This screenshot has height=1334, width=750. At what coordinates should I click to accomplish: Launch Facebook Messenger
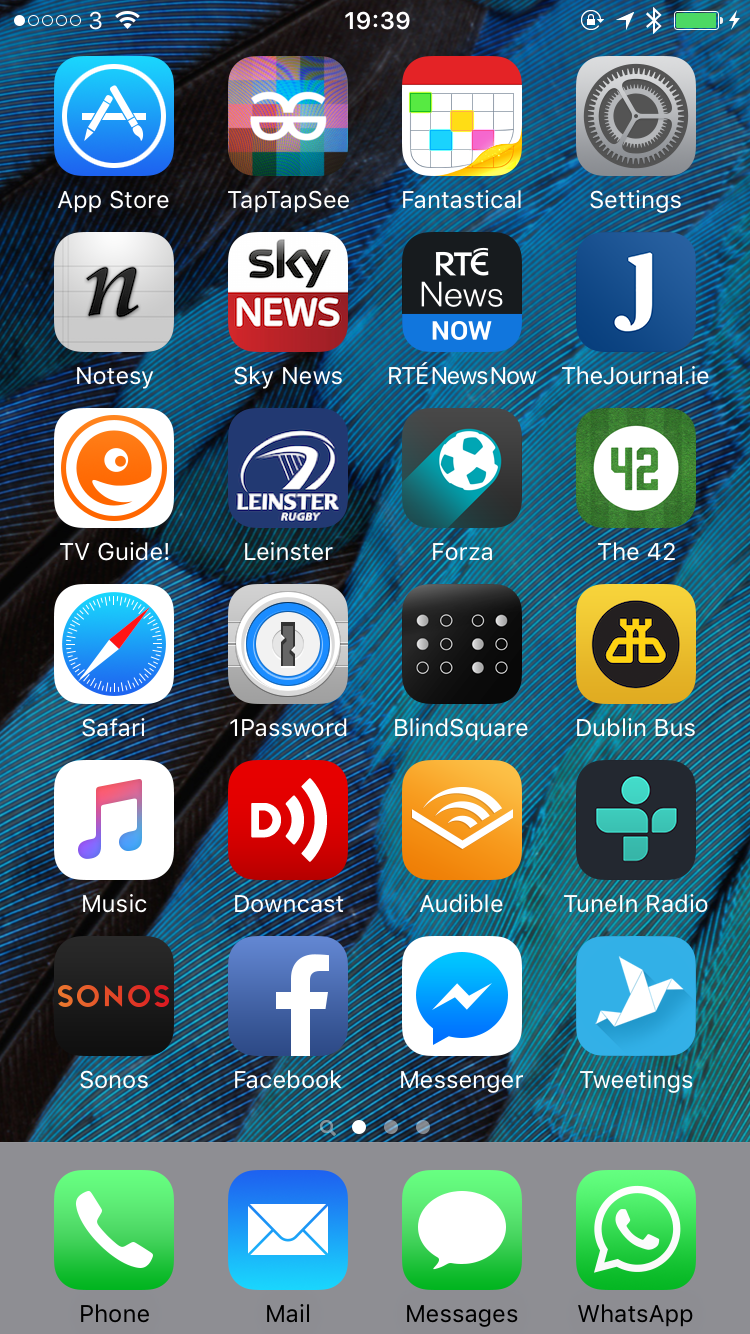[x=462, y=996]
